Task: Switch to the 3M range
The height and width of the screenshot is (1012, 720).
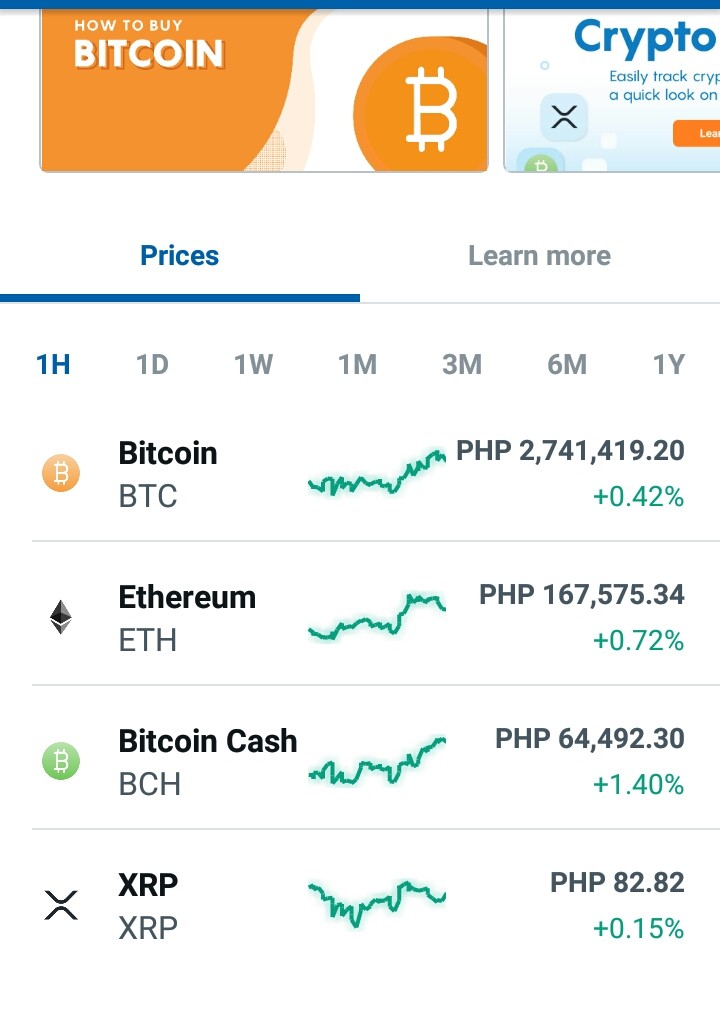Action: [x=462, y=365]
